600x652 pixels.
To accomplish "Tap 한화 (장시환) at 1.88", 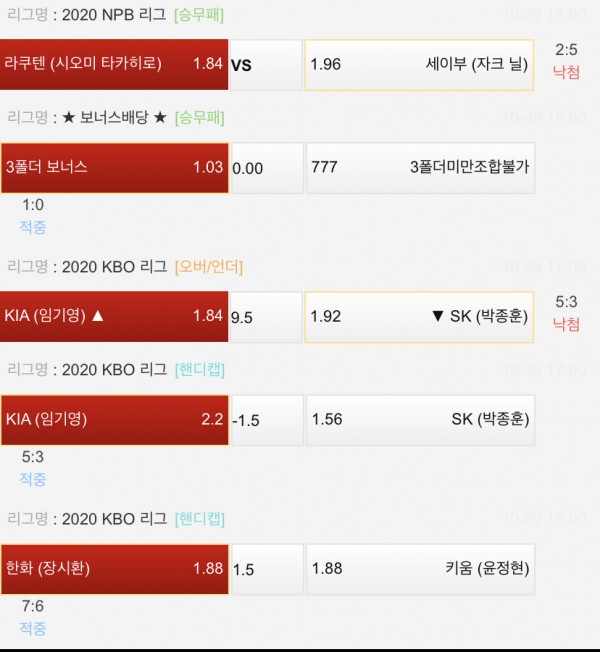I will (x=114, y=568).
